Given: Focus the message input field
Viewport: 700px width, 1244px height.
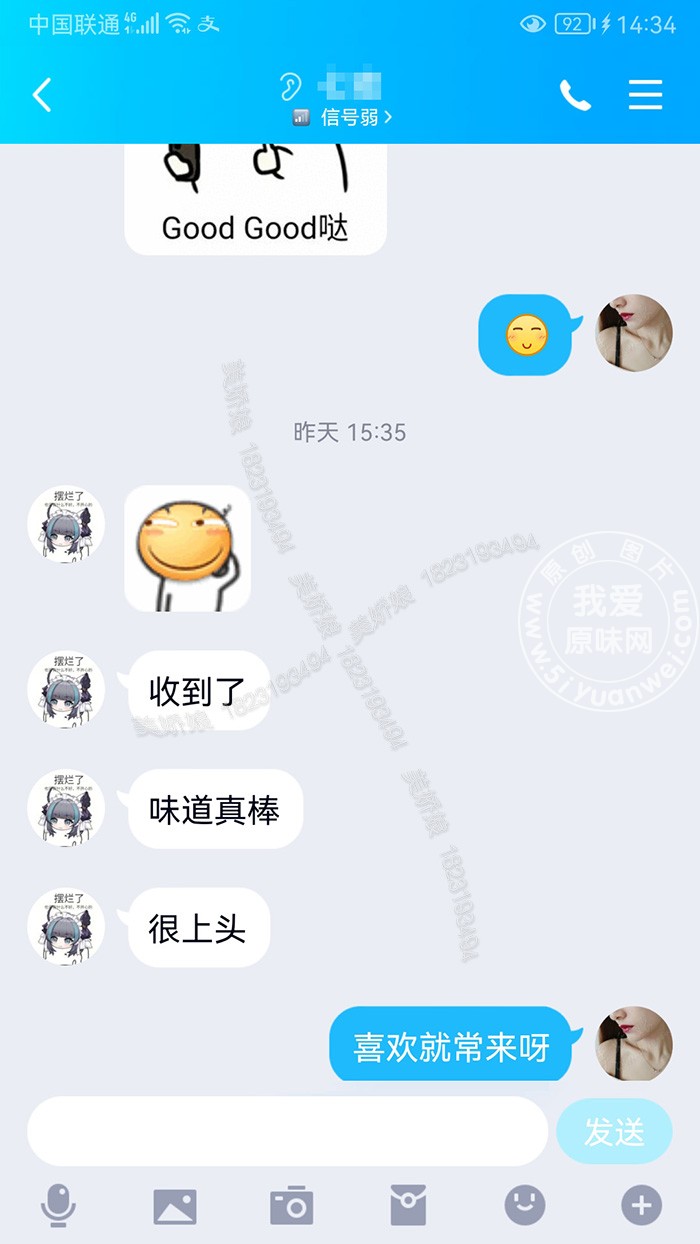Looking at the screenshot, I should (x=287, y=1131).
